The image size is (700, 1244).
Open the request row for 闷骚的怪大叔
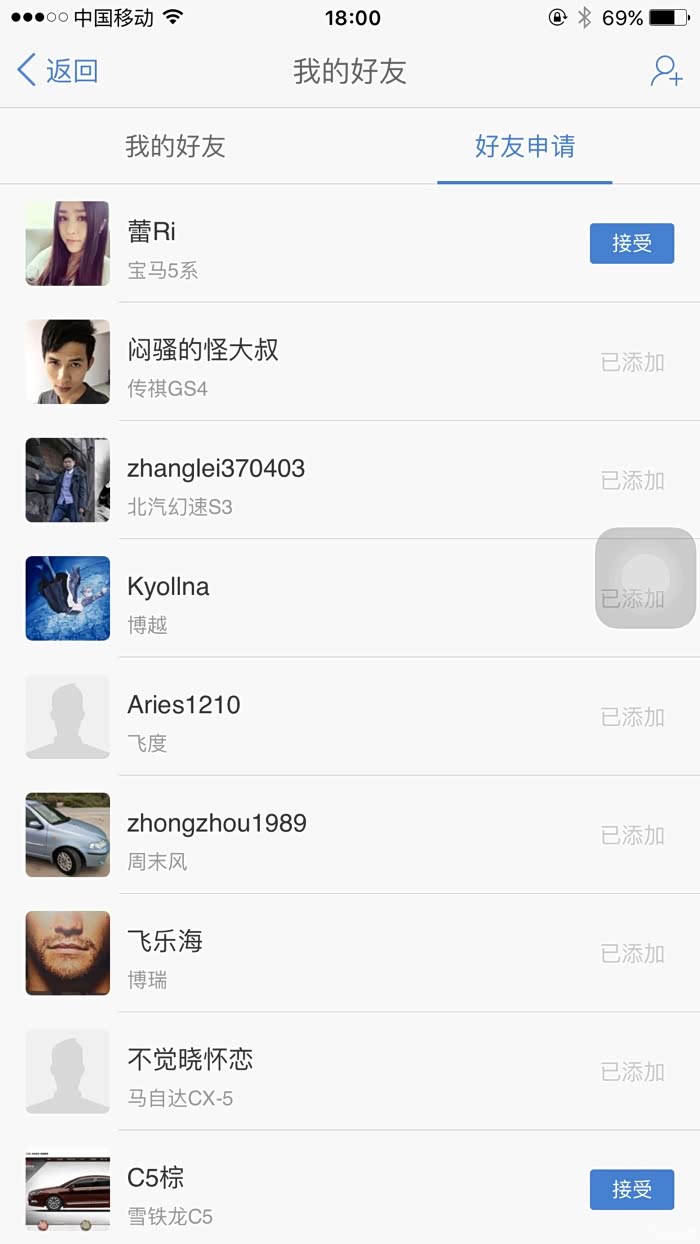coord(300,362)
